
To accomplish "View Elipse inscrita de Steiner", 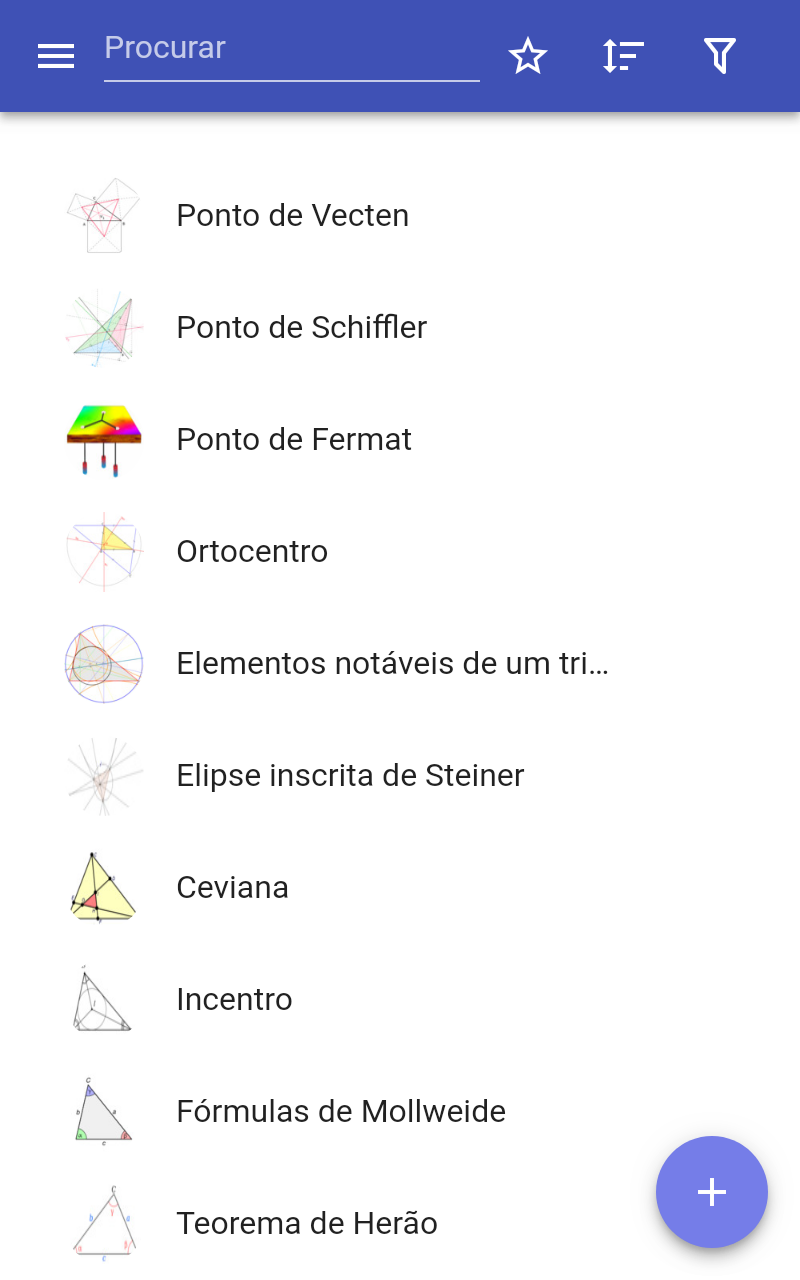I will pos(400,776).
